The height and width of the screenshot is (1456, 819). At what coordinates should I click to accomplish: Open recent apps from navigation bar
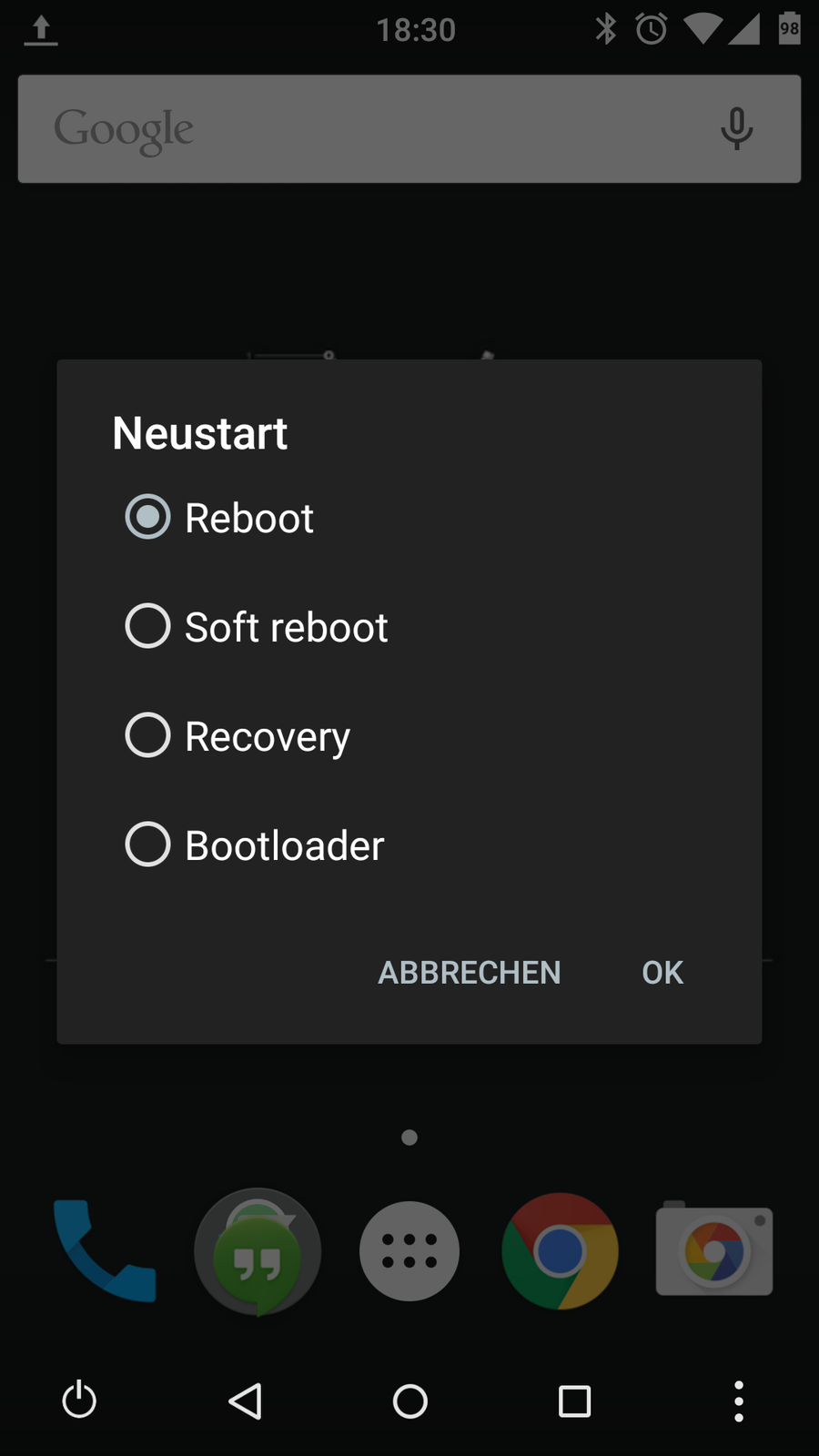click(574, 1400)
